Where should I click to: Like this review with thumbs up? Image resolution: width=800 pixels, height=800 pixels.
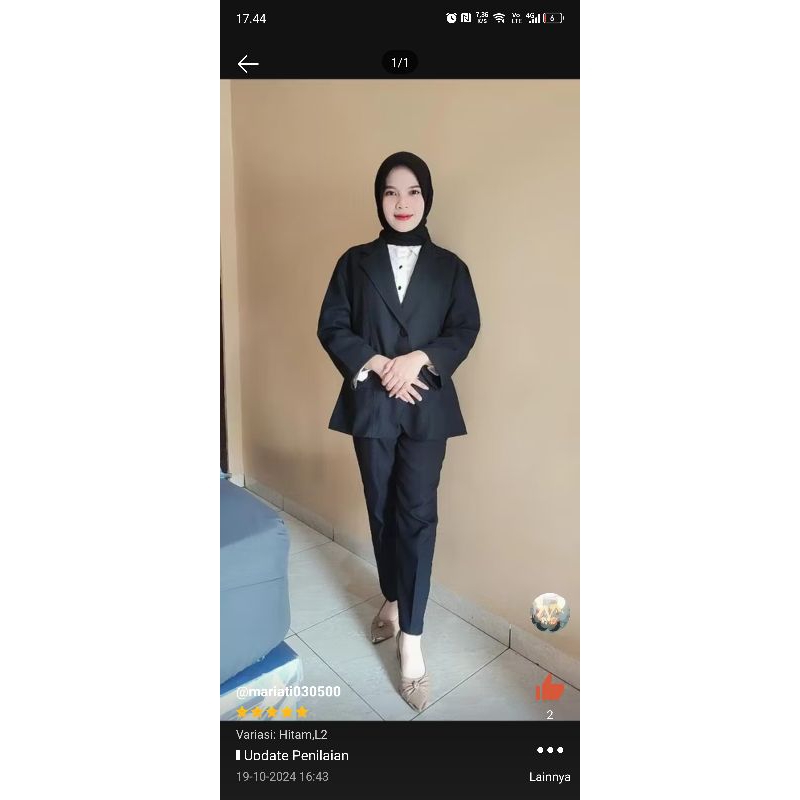(549, 688)
